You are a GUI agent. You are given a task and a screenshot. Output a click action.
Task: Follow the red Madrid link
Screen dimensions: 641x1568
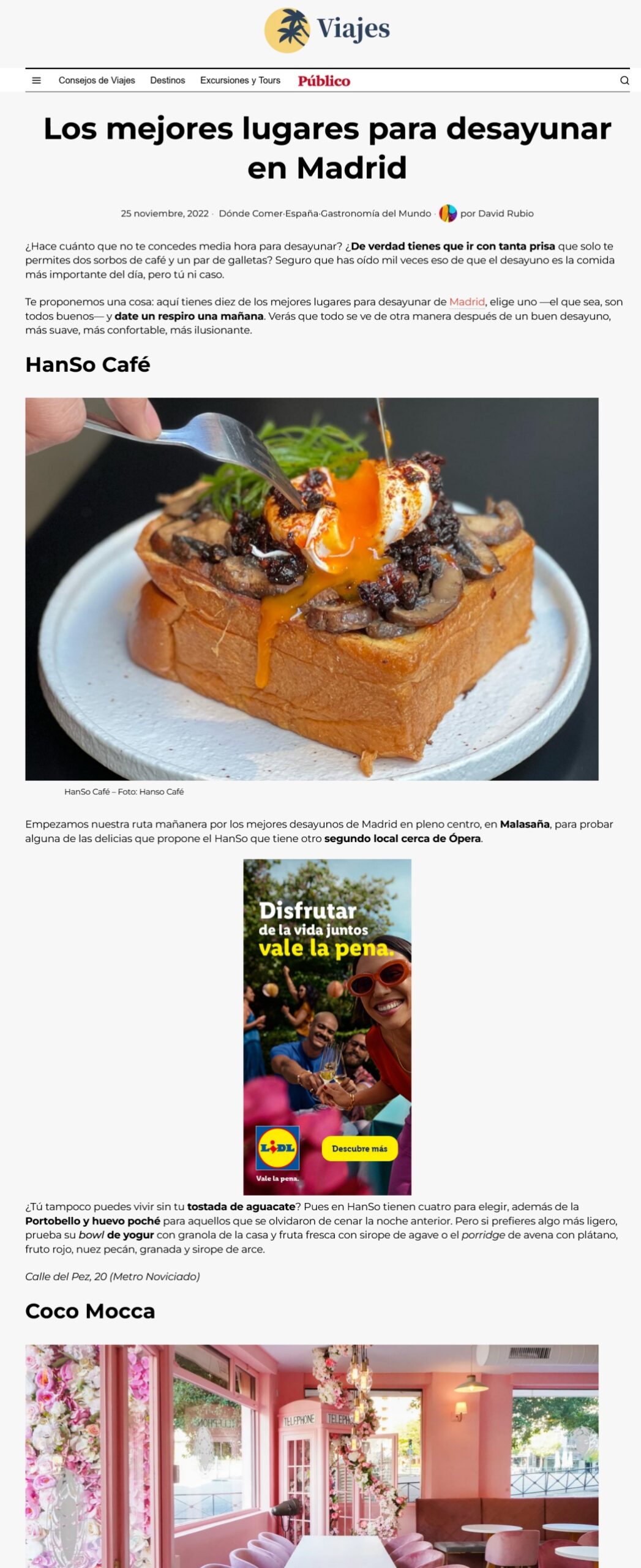[467, 302]
